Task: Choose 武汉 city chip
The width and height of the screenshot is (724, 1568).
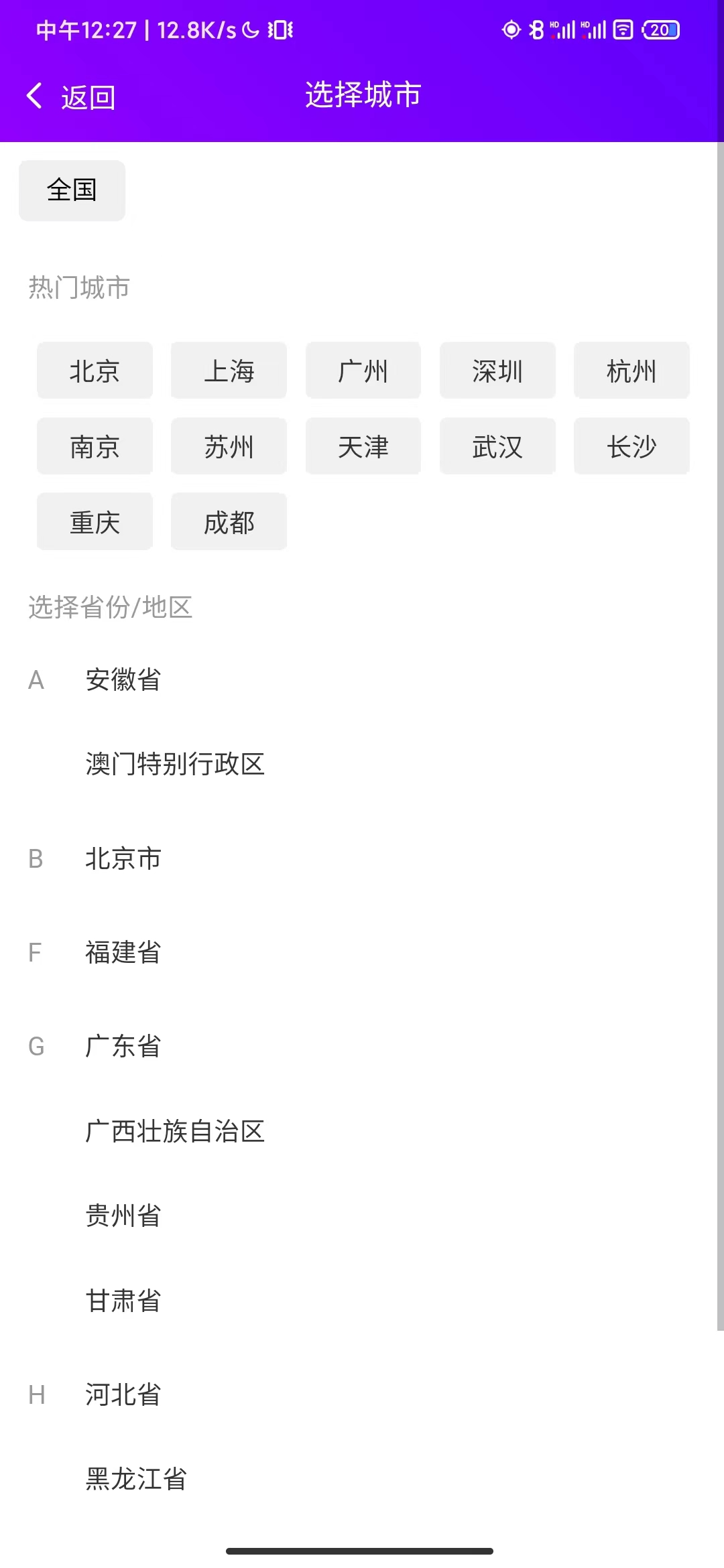Action: pyautogui.click(x=497, y=446)
